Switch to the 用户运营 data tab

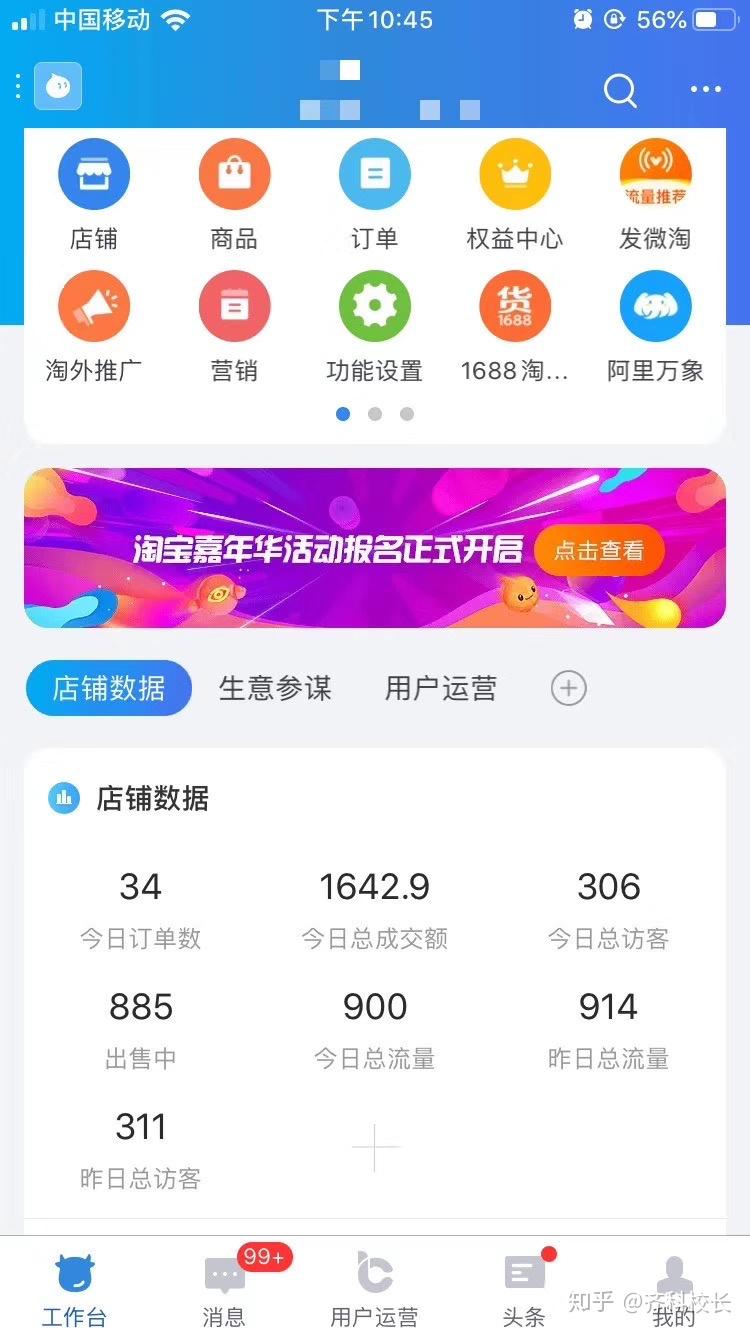pos(441,688)
